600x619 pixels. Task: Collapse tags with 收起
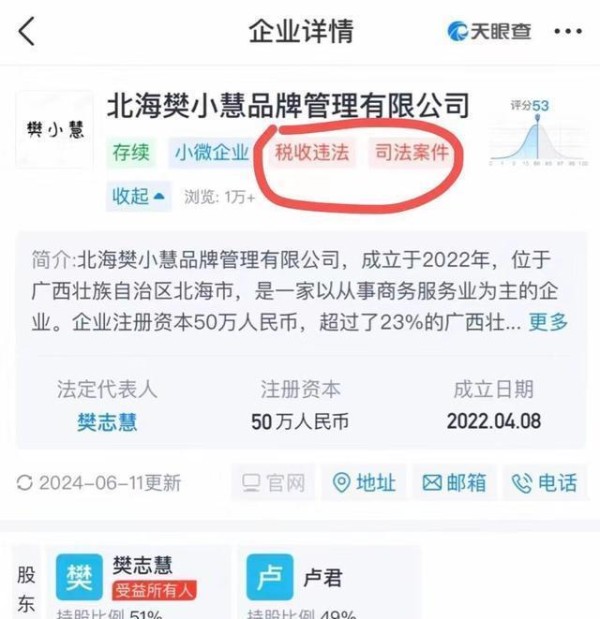tap(138, 196)
